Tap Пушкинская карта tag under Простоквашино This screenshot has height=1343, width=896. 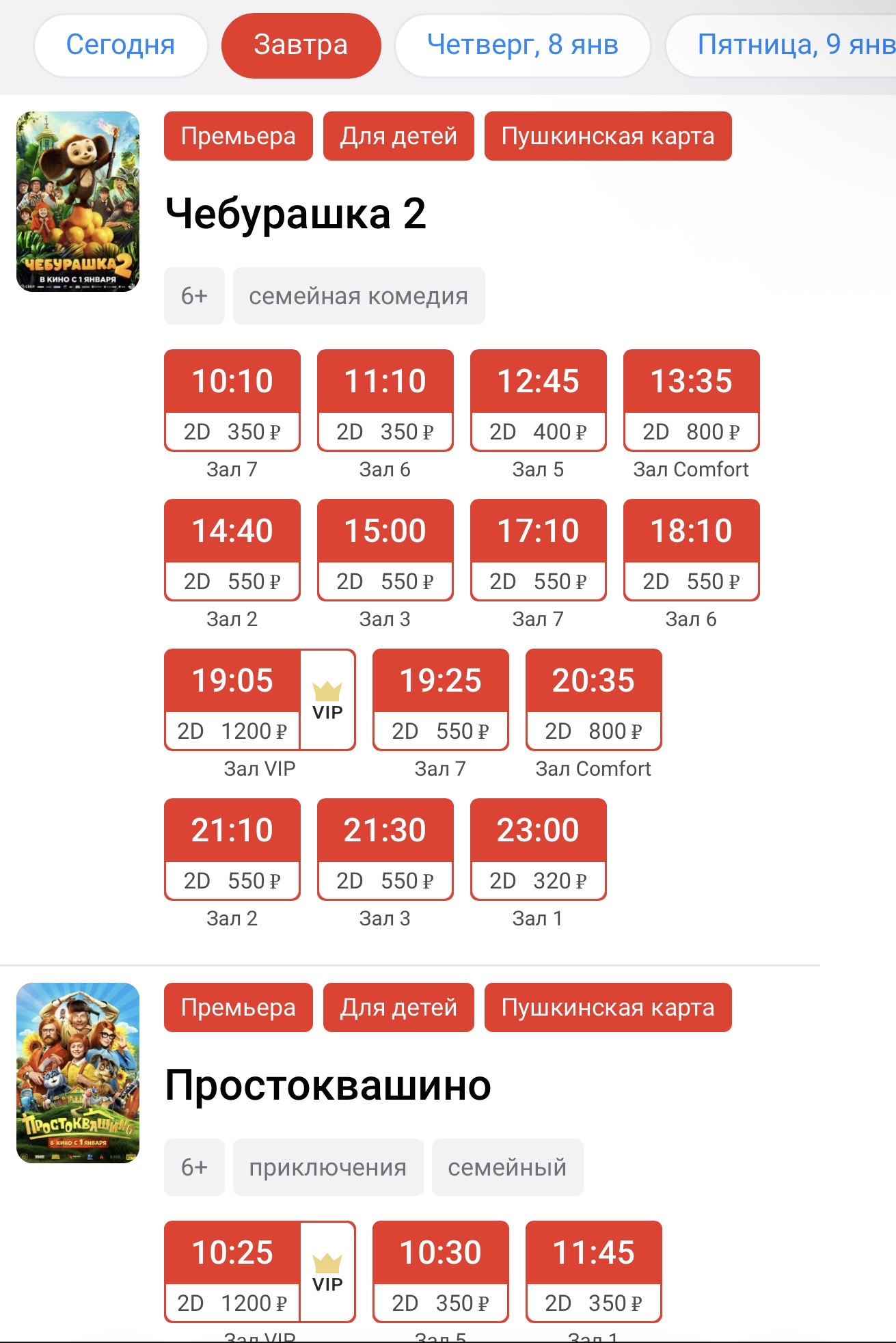(608, 1007)
